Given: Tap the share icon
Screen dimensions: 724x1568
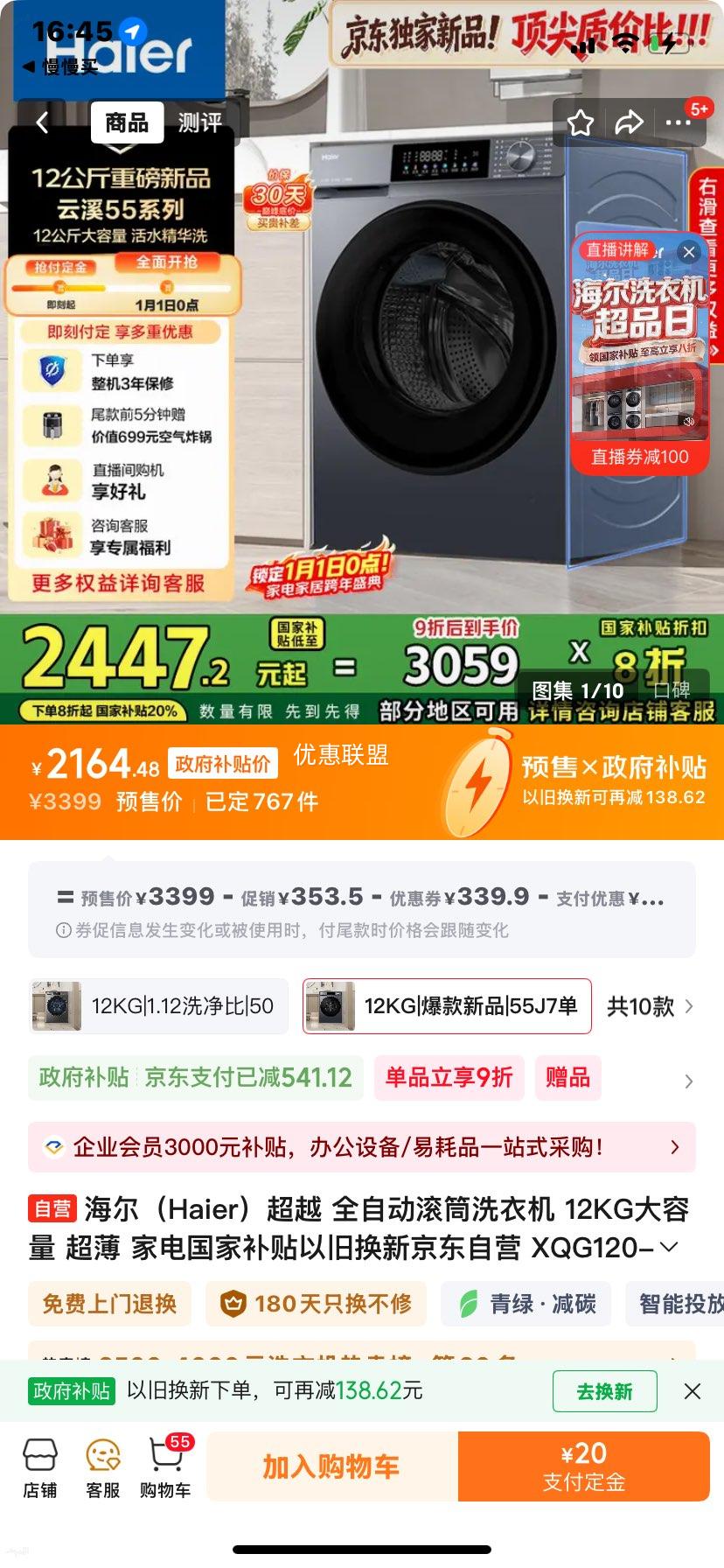Looking at the screenshot, I should 628,122.
